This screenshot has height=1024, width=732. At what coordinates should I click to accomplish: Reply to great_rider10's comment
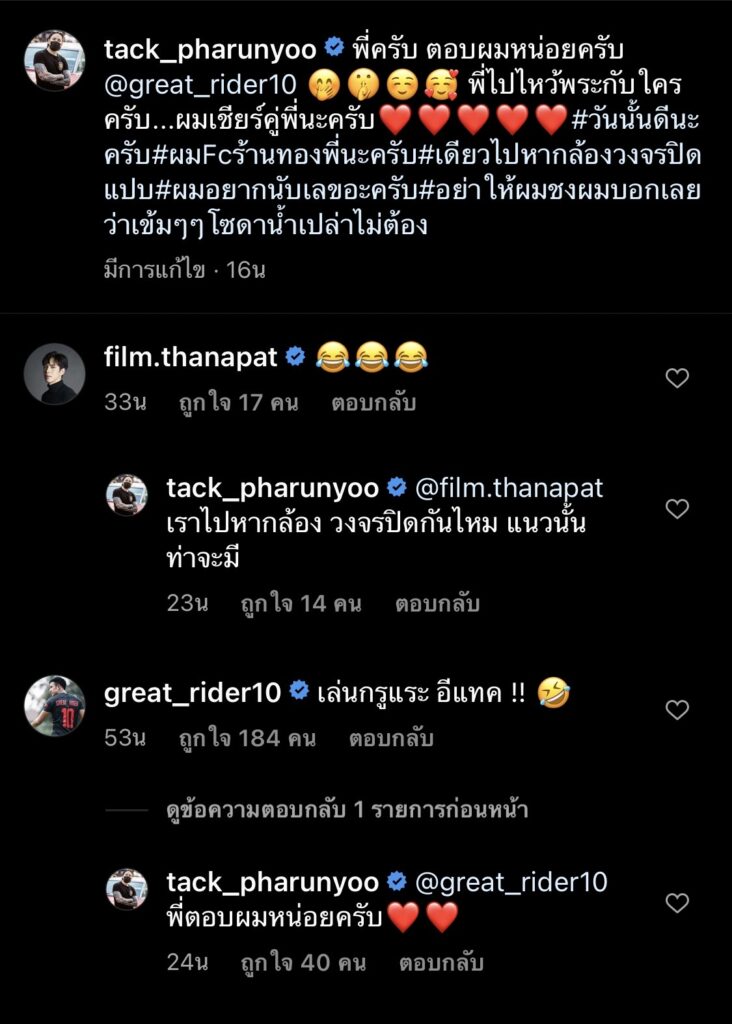pyautogui.click(x=390, y=739)
